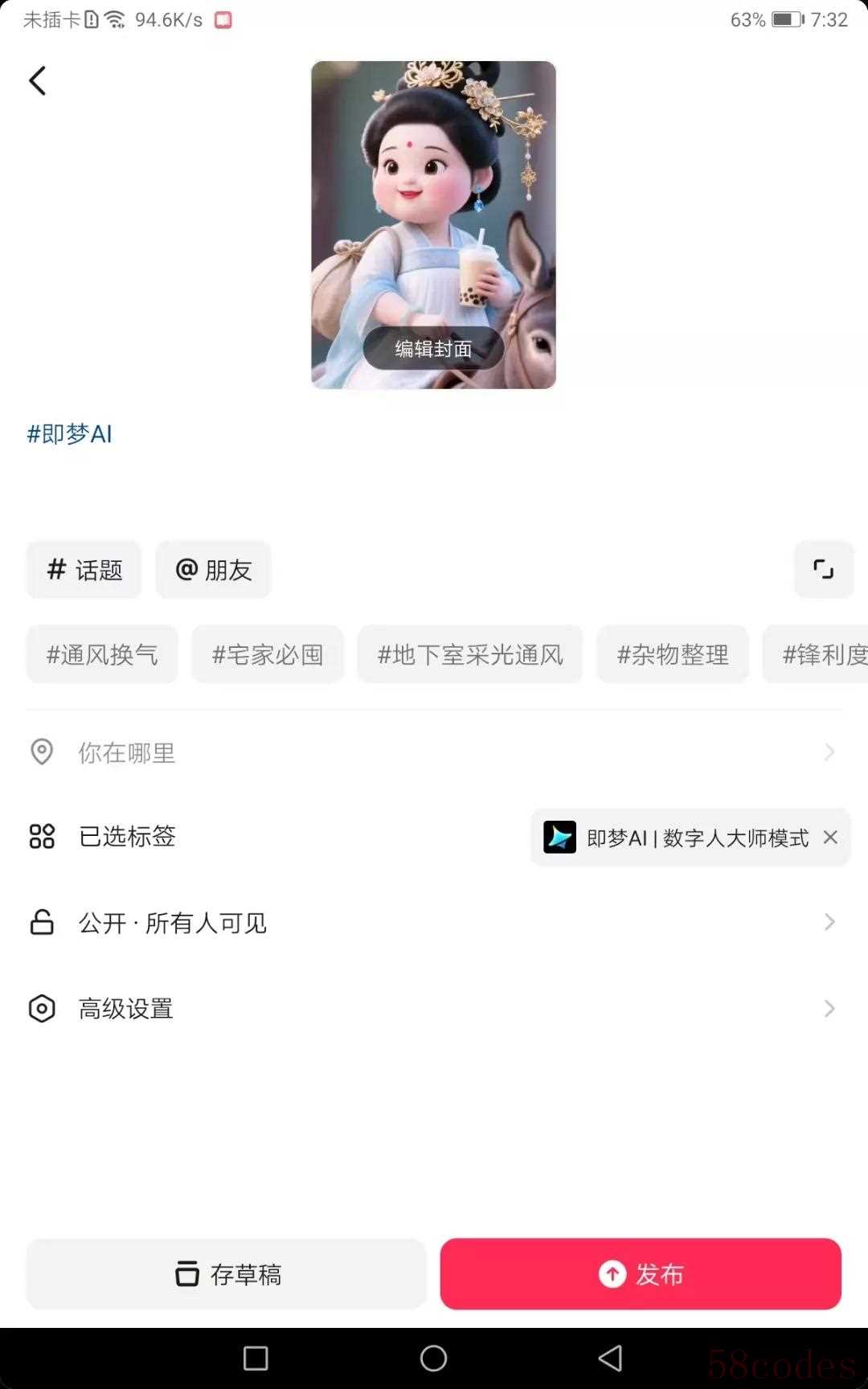This screenshot has height=1389, width=868.
Task: Mention a friend via @ 朋友
Action: coord(214,570)
